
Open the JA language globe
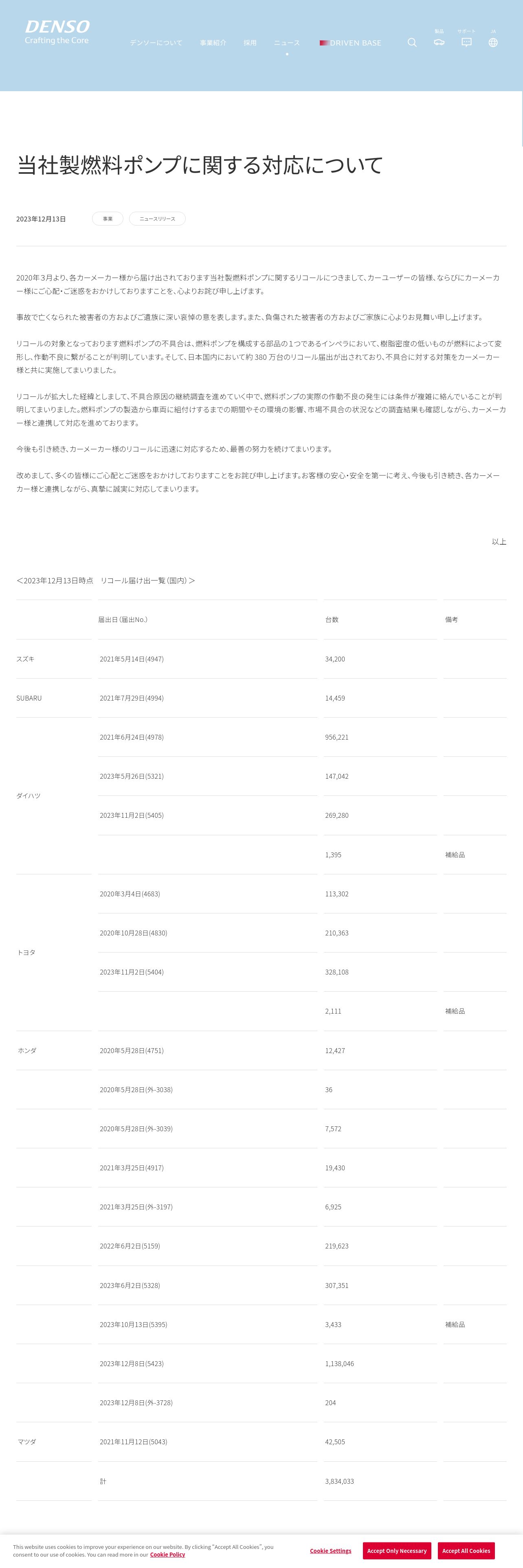point(493,39)
